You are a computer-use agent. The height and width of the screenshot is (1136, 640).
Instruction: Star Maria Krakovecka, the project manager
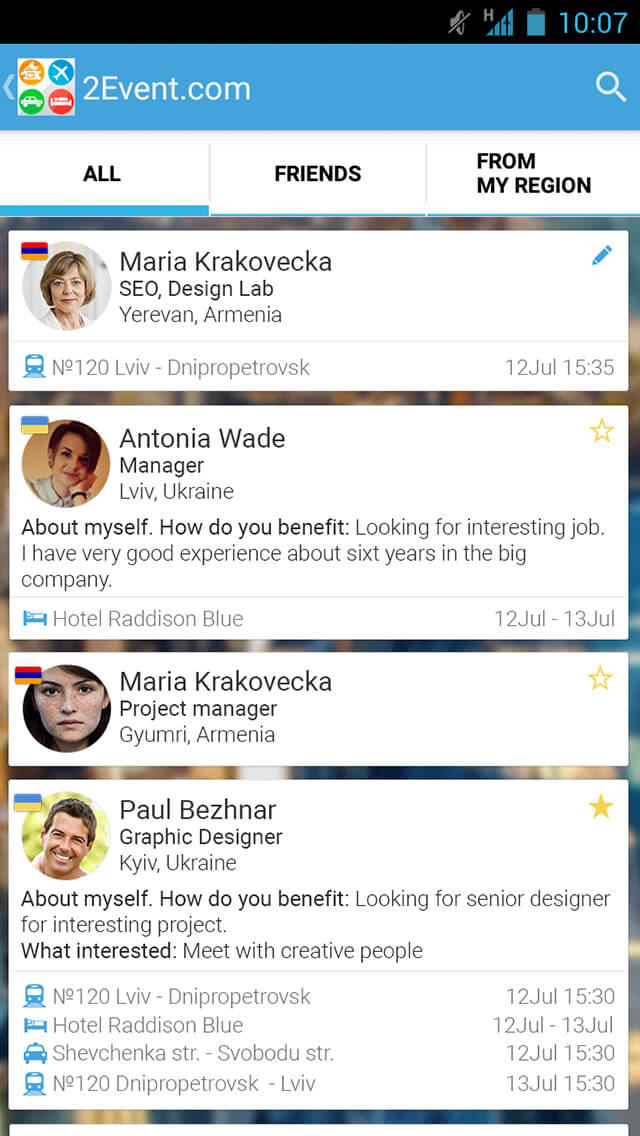click(x=600, y=679)
